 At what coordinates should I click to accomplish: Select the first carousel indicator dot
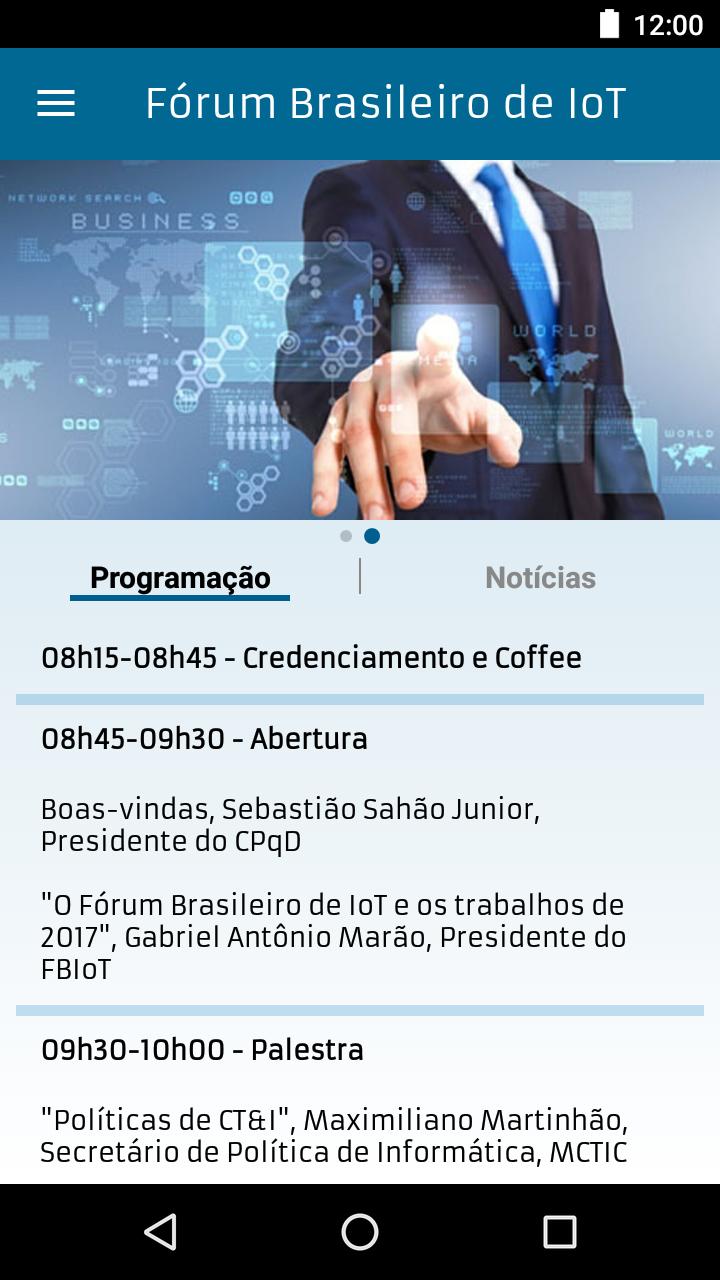click(345, 536)
